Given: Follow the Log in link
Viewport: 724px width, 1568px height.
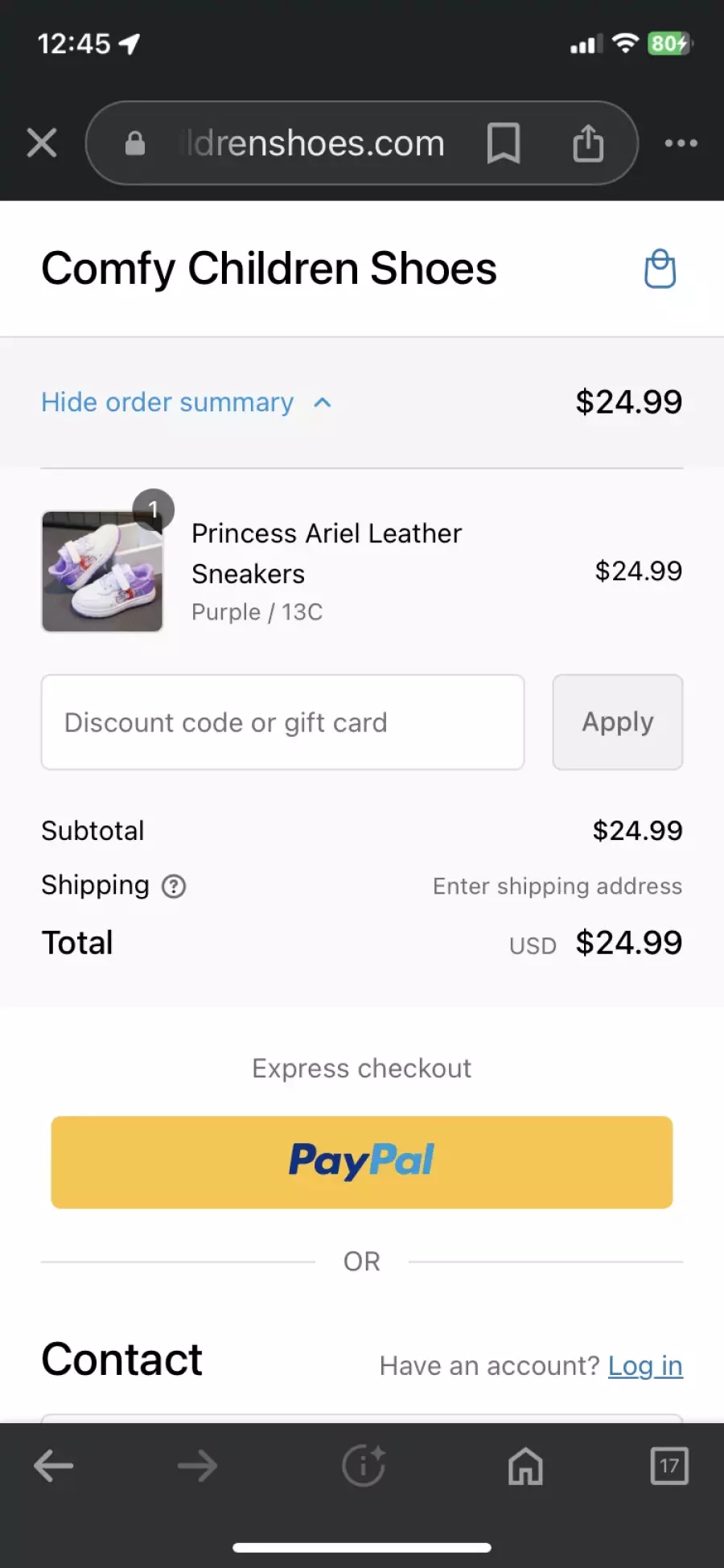Looking at the screenshot, I should 645,1365.
